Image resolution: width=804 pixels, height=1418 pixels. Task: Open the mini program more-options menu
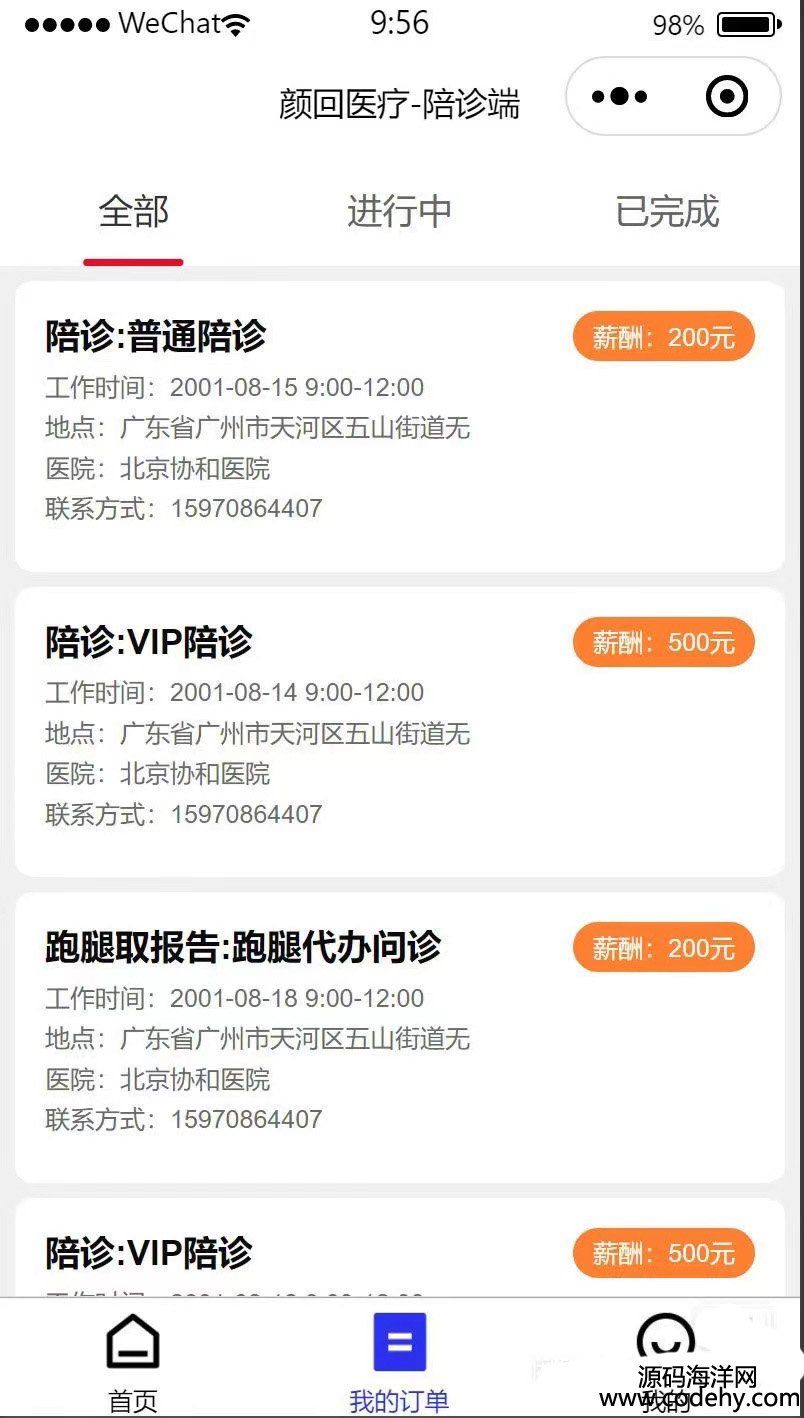click(619, 97)
